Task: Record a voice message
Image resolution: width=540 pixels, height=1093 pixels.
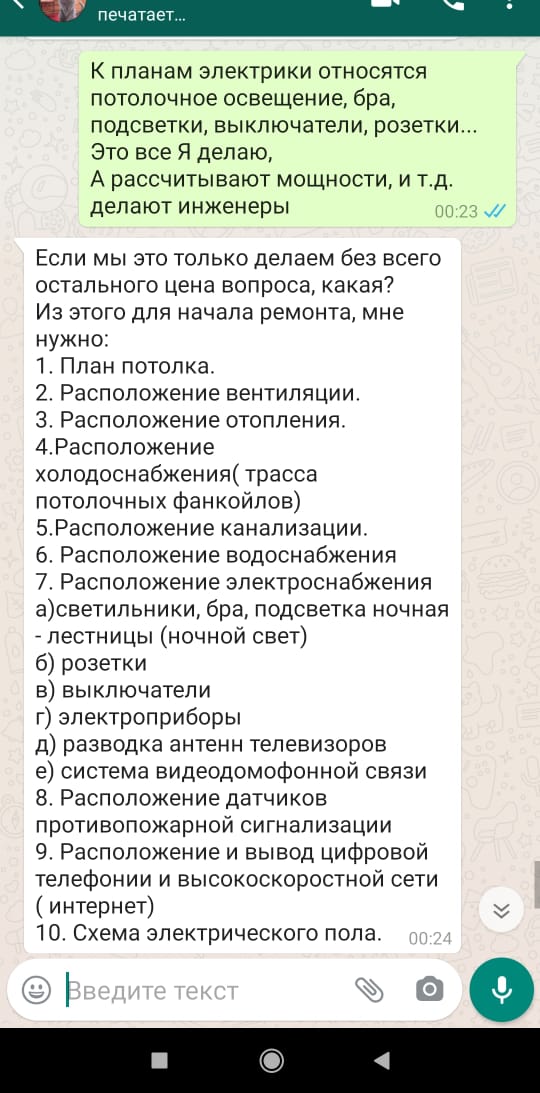Action: (x=502, y=990)
